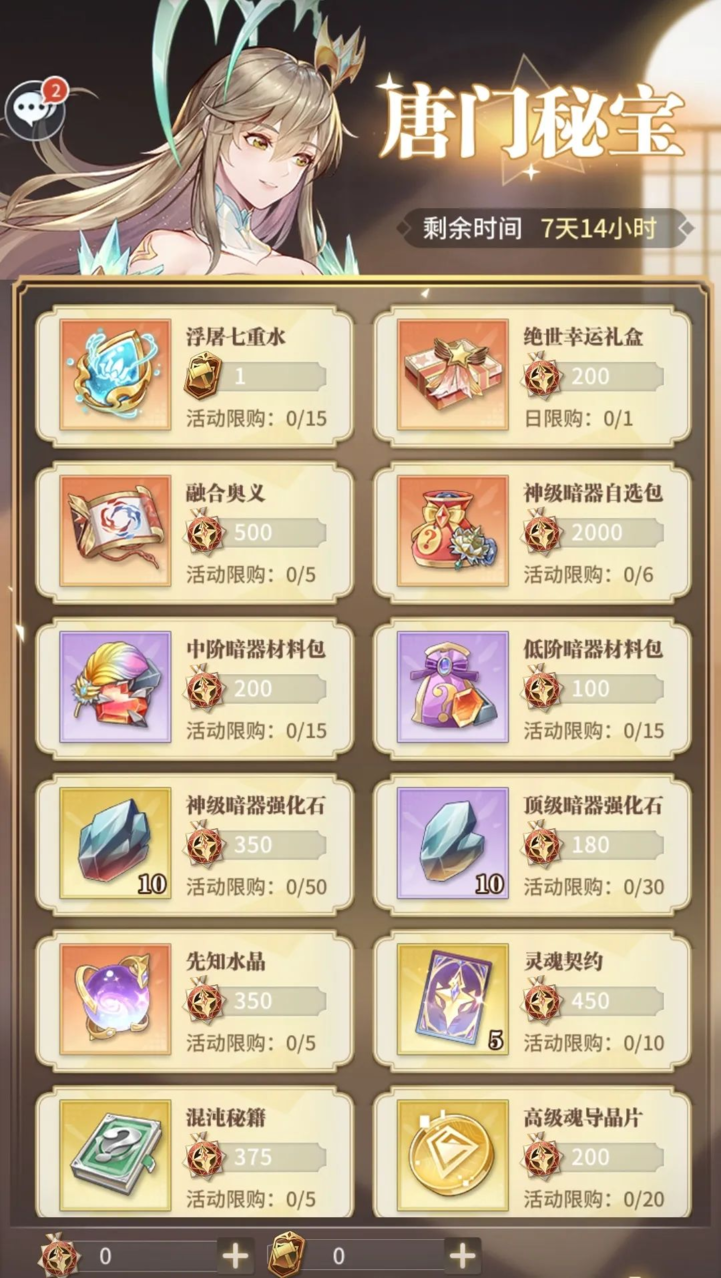The width and height of the screenshot is (721, 1278).
Task: Open the chat bubble with 2 notifications
Action: (x=35, y=108)
